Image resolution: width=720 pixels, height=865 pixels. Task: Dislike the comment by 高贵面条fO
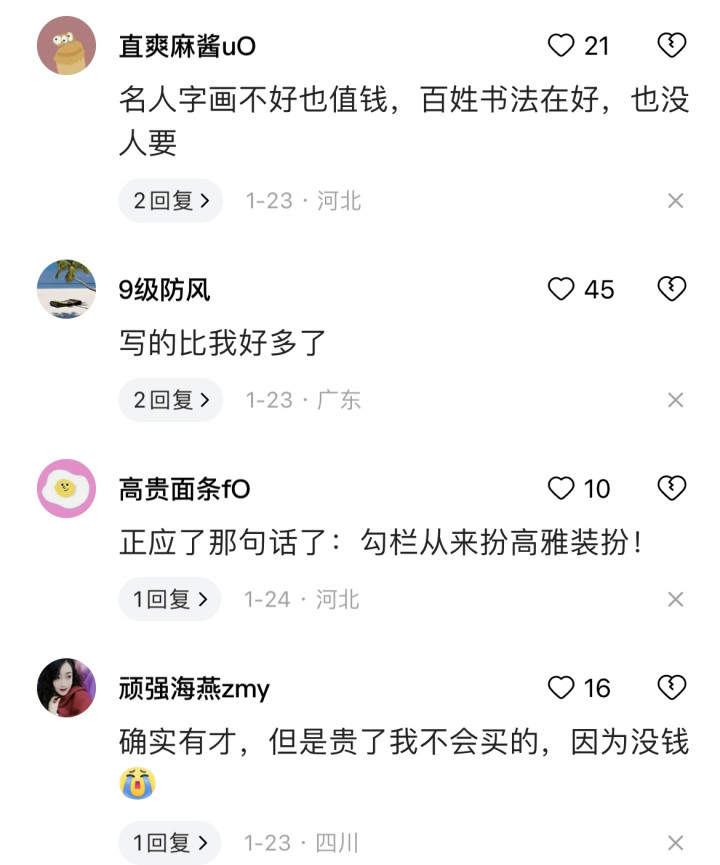[672, 489]
